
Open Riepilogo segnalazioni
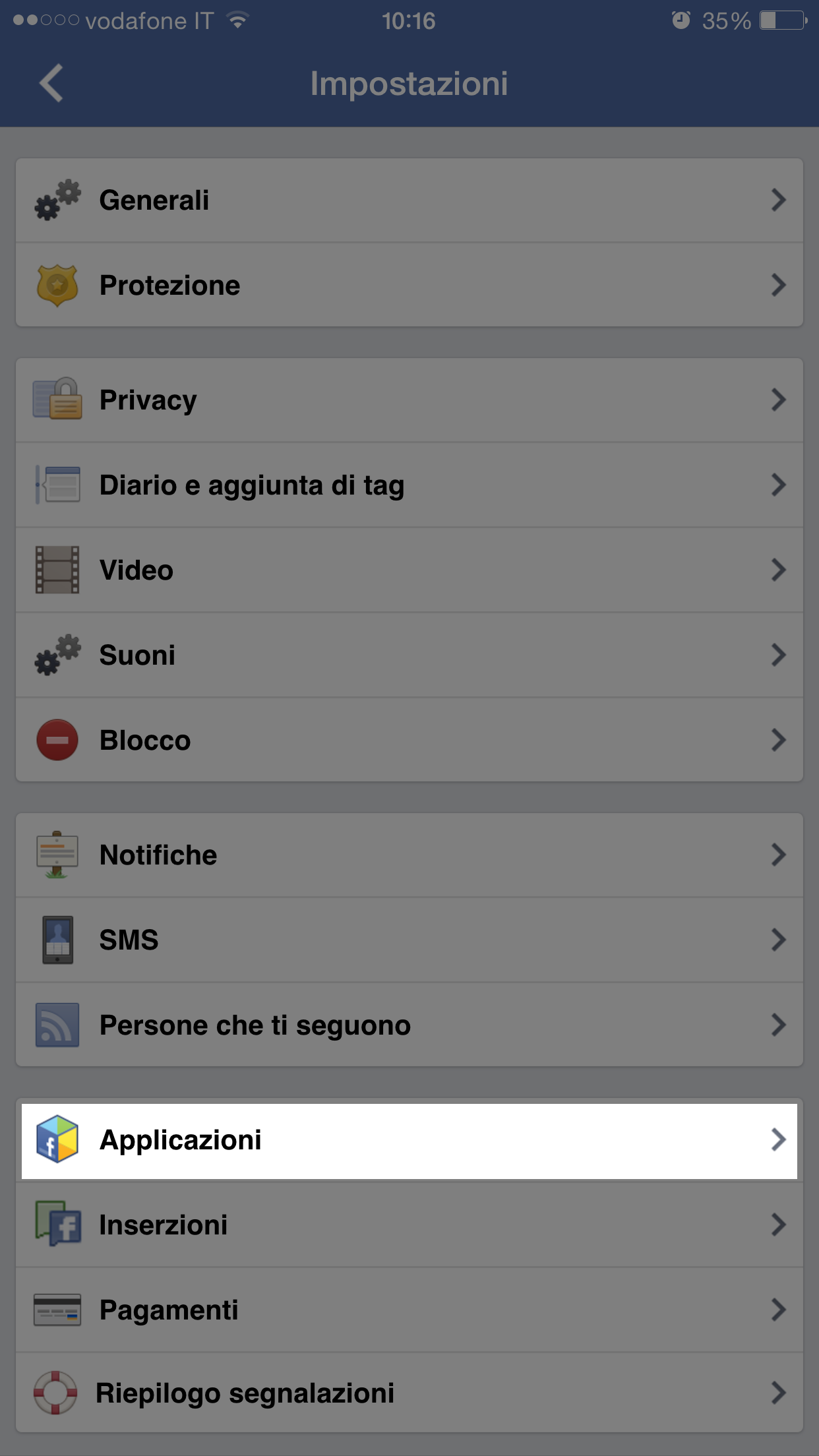(x=409, y=1393)
